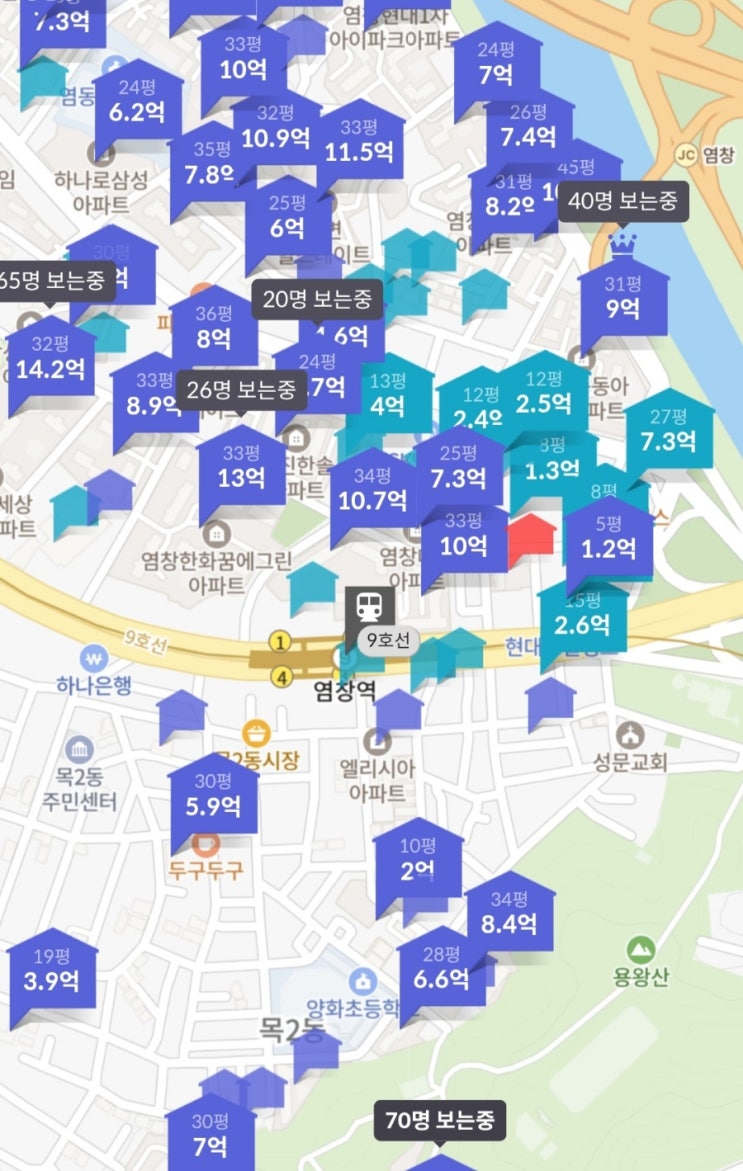Open the 34평 8.4억 marker
The width and height of the screenshot is (743, 1171).
coord(510,913)
